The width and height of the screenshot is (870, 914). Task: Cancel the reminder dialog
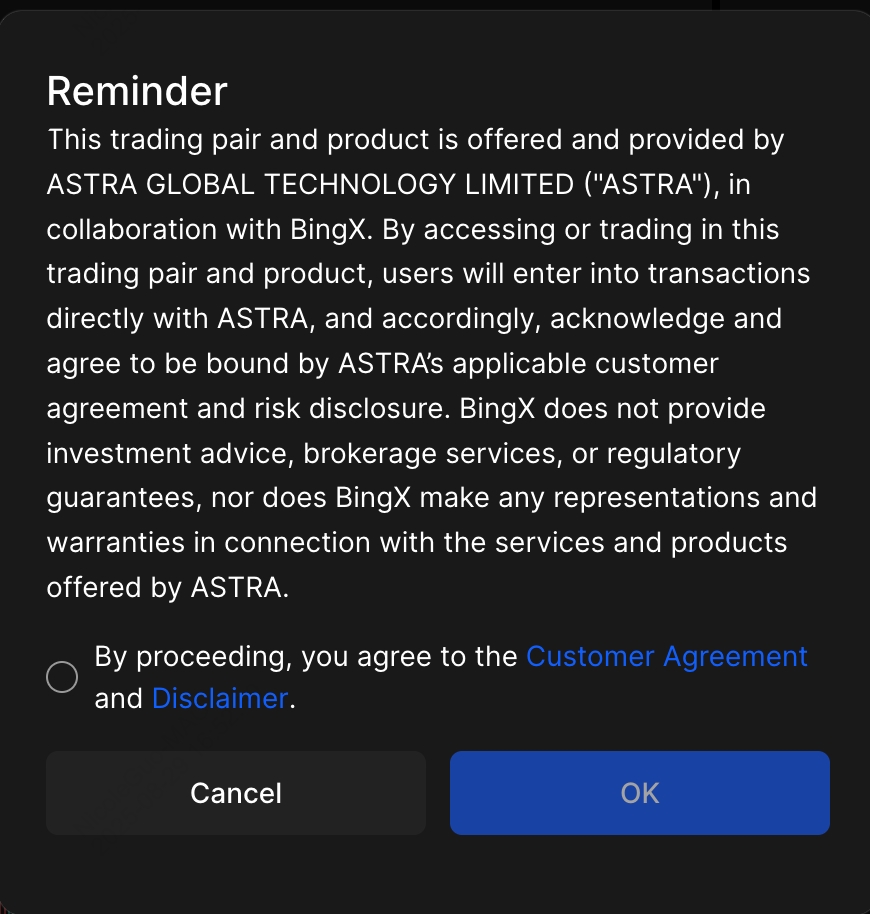(236, 793)
